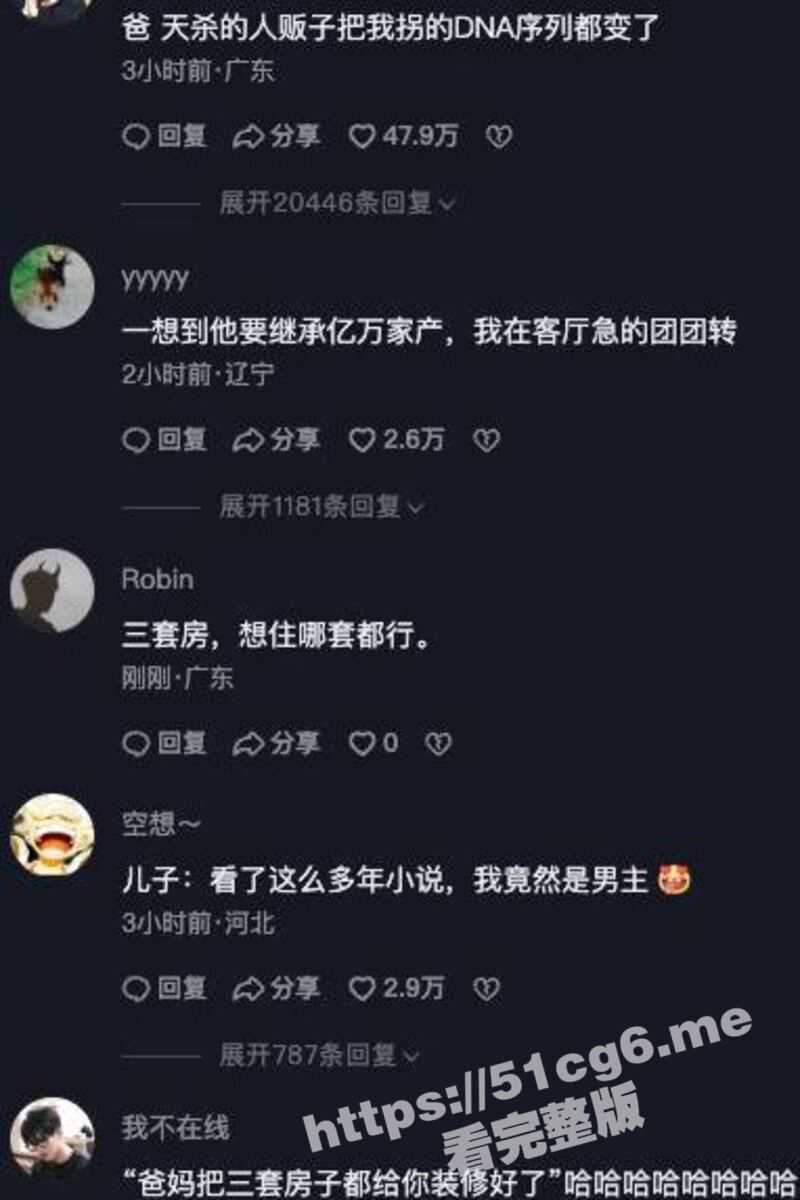Reply to the DNA序列 comment
This screenshot has height=1200, width=800.
click(165, 136)
